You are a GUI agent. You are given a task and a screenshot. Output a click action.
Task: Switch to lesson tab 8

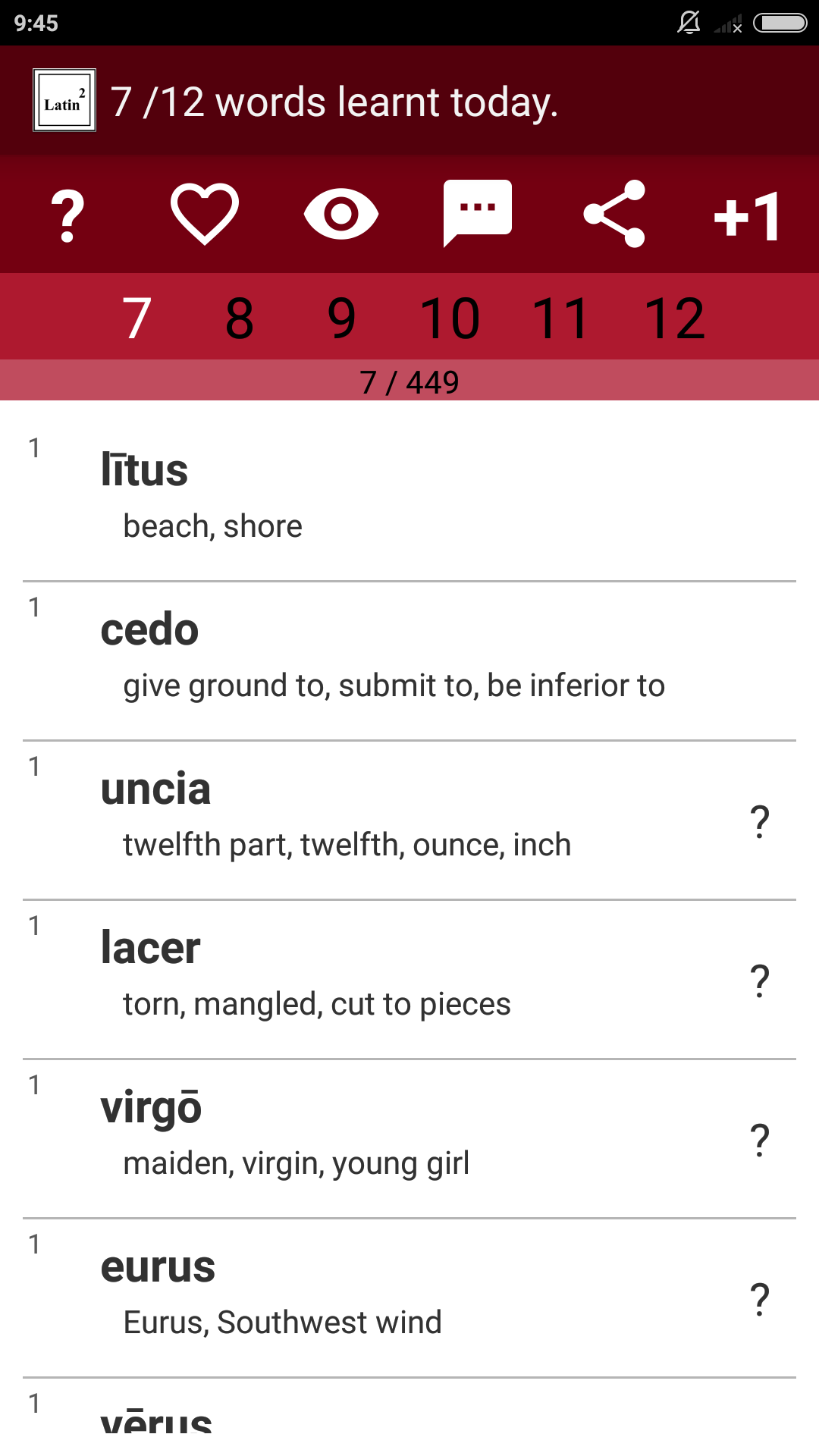pos(239,317)
